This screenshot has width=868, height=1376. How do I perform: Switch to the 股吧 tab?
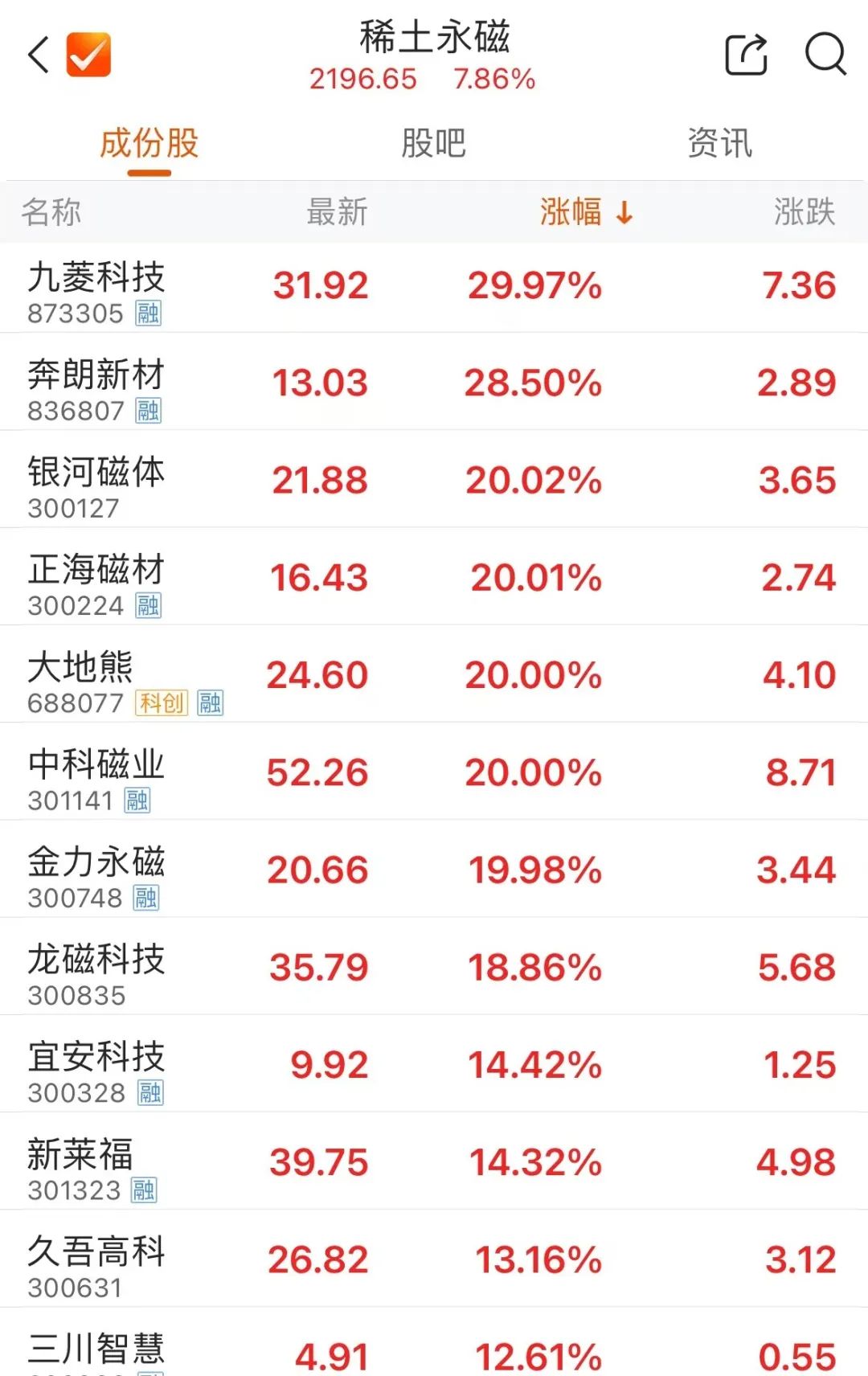coord(433,144)
